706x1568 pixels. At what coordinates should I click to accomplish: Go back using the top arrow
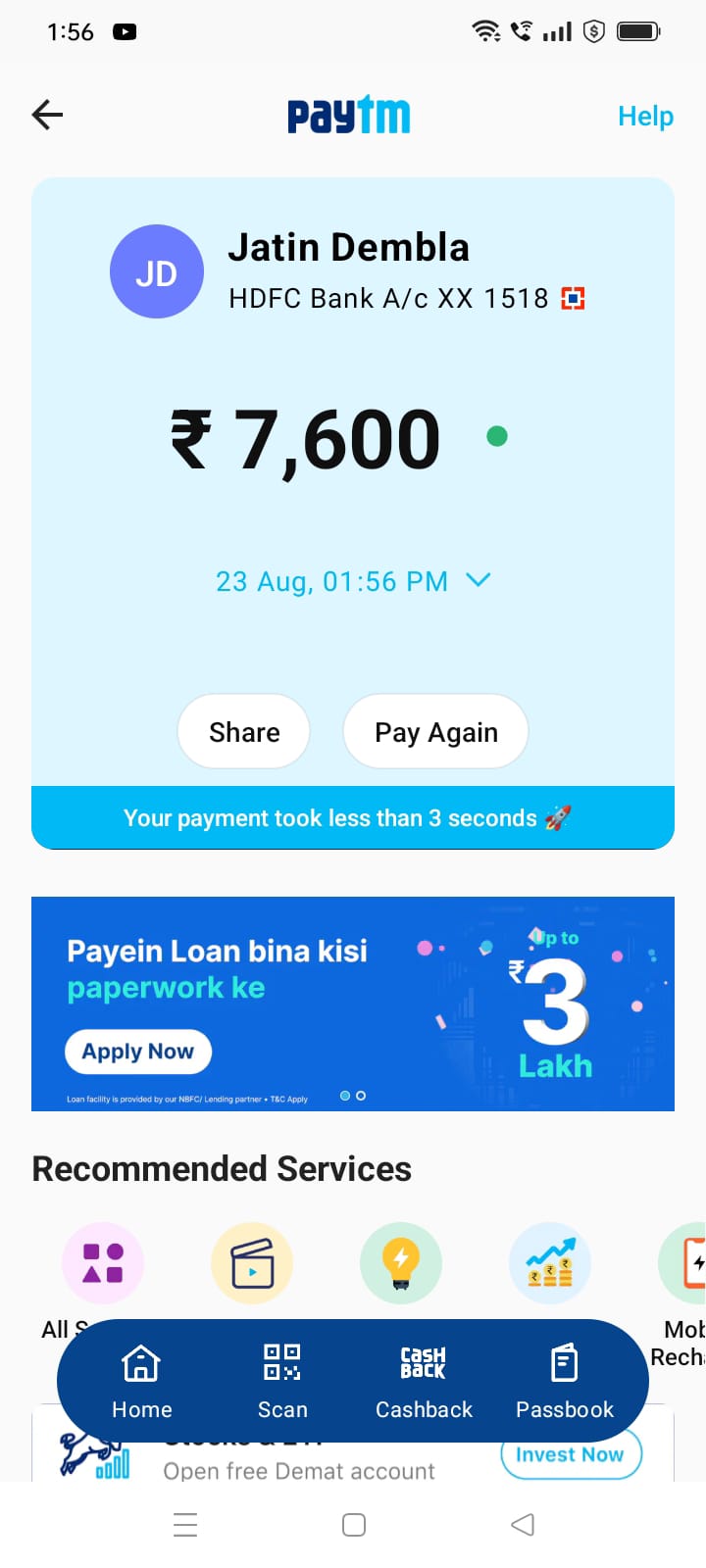(x=47, y=115)
